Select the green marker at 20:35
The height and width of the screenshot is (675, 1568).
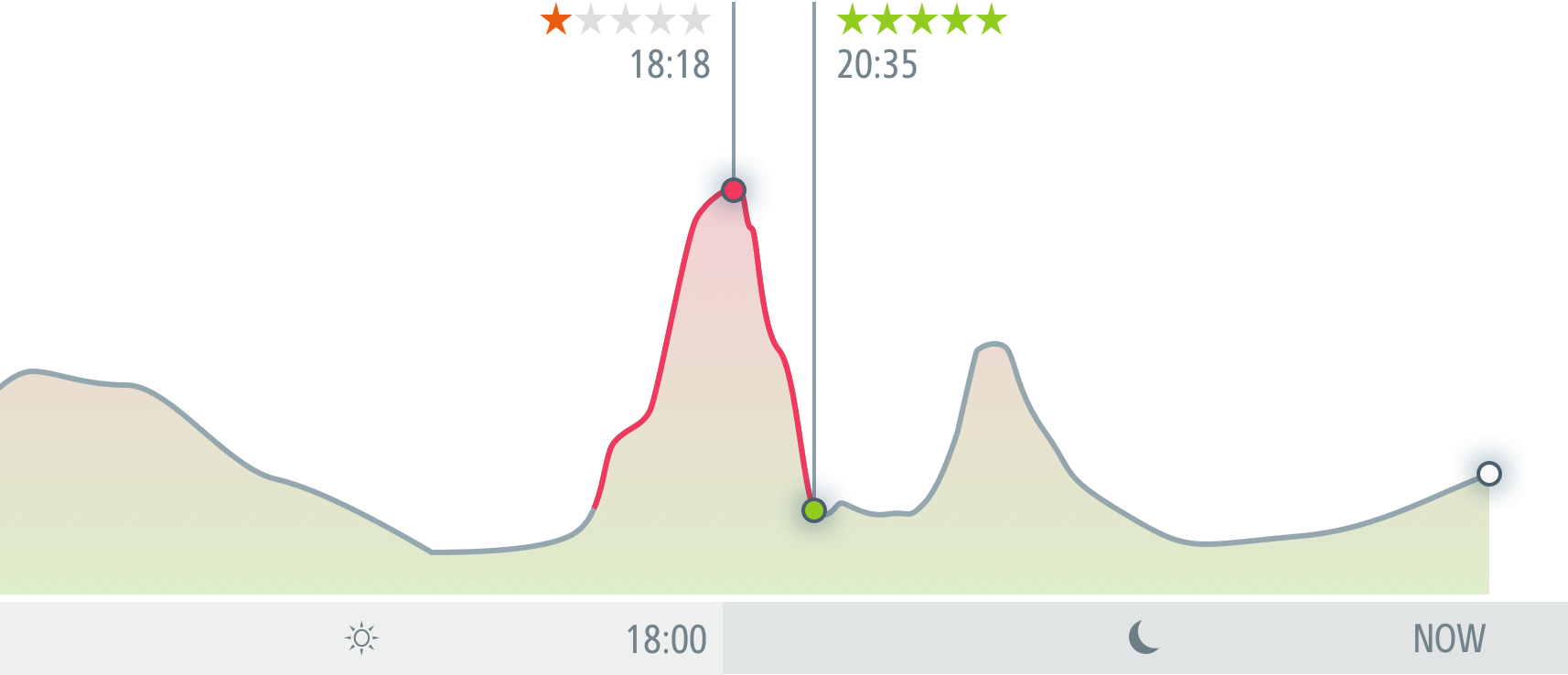click(x=813, y=509)
